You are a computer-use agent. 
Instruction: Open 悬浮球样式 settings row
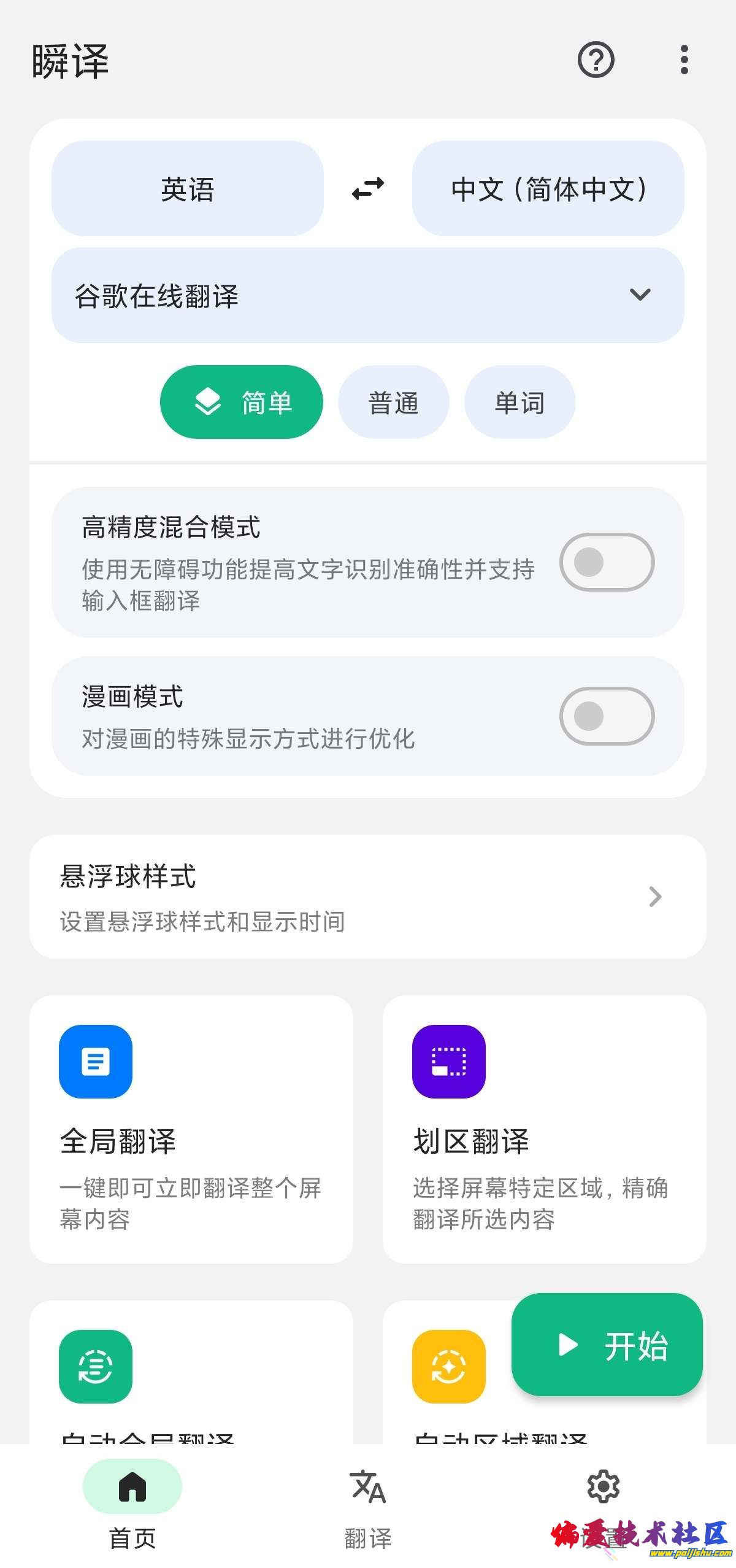(368, 897)
